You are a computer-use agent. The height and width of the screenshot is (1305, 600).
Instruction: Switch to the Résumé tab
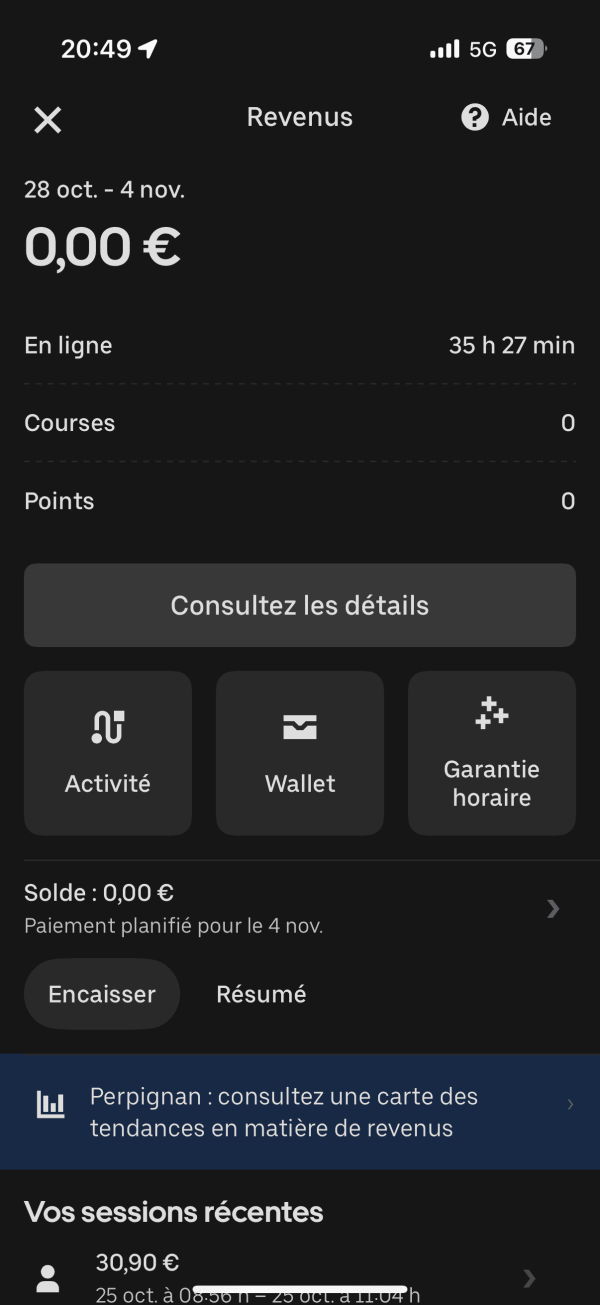tap(261, 994)
